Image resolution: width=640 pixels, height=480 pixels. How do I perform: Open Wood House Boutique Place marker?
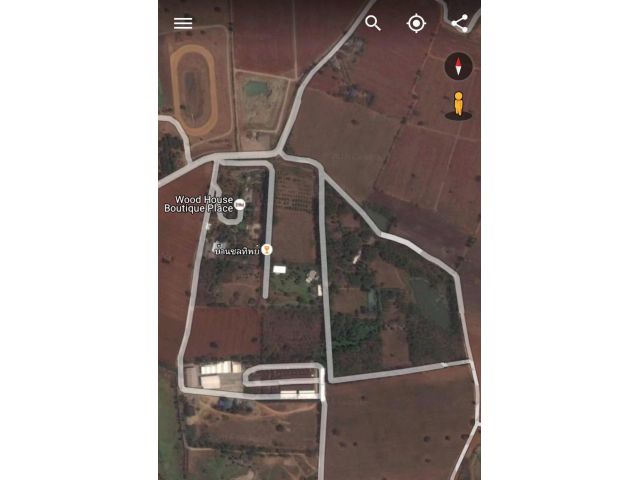click(x=240, y=204)
